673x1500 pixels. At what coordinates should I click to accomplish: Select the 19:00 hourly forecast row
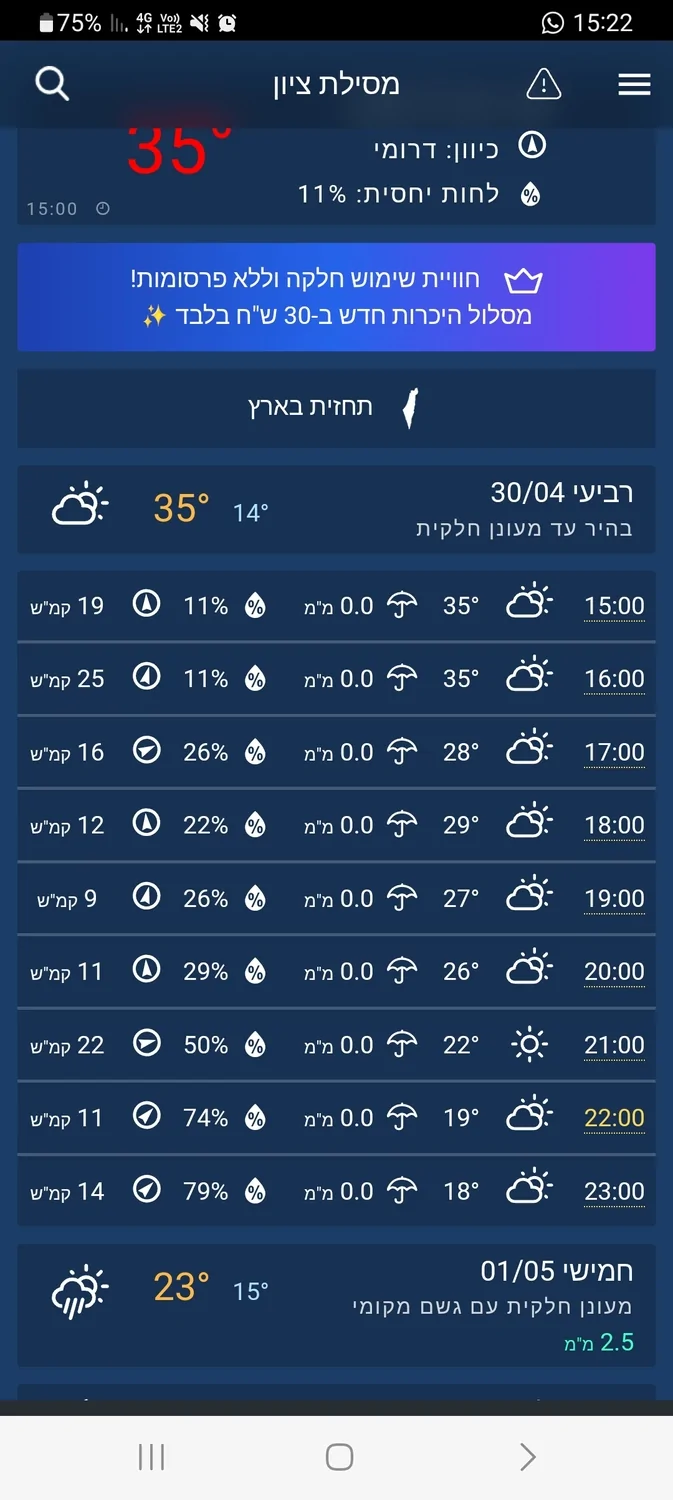[336, 899]
